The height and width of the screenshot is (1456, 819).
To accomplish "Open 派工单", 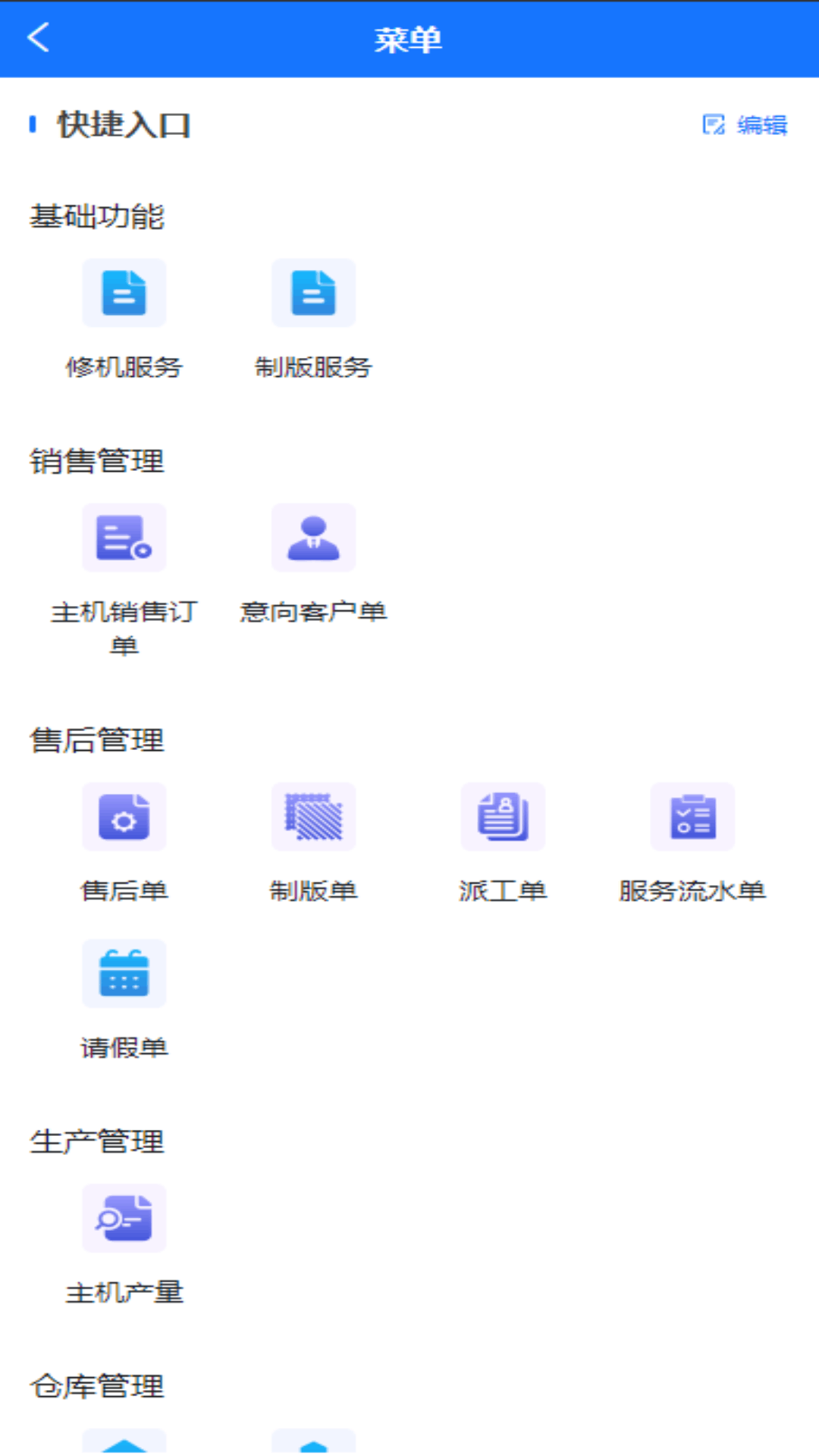I will pos(503,817).
